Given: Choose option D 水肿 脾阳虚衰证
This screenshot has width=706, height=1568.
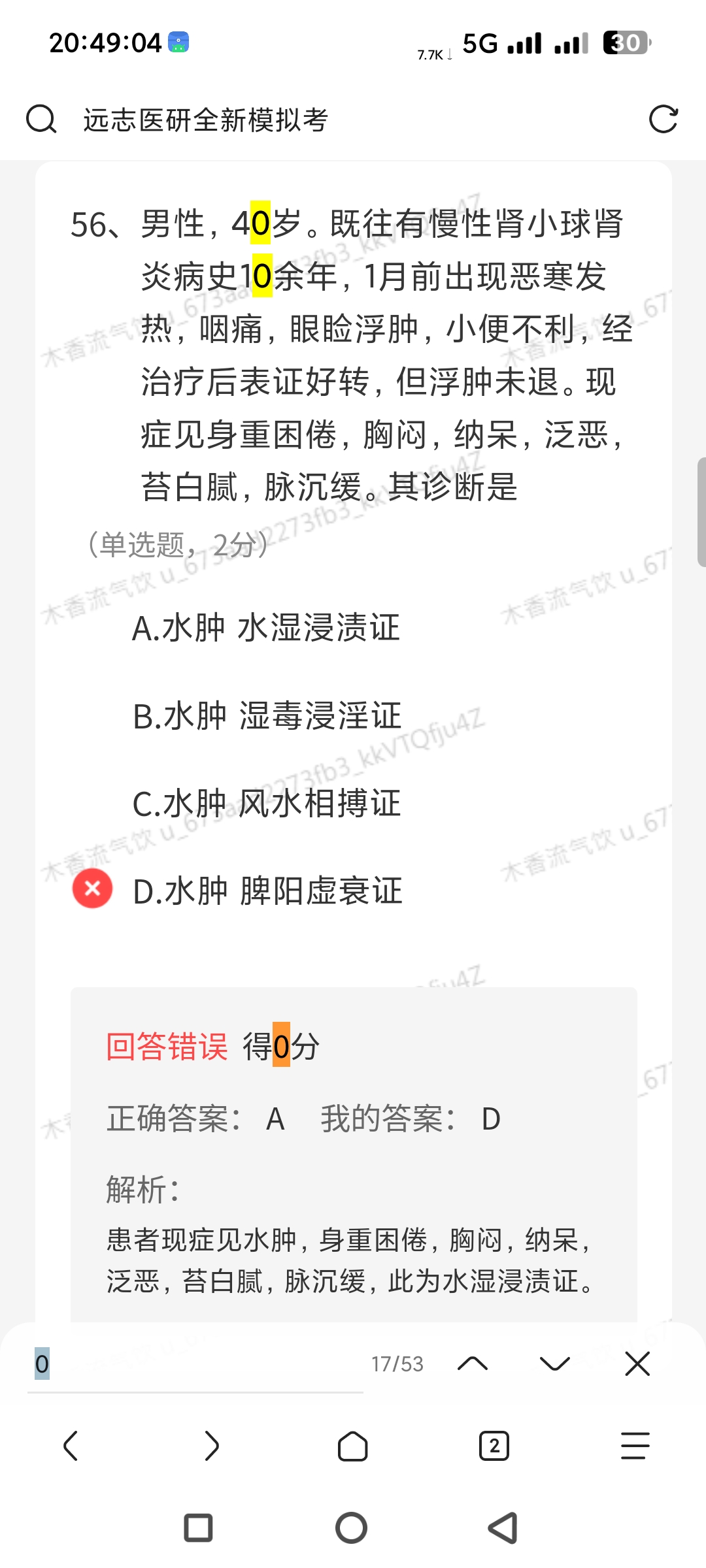Looking at the screenshot, I should click(267, 891).
